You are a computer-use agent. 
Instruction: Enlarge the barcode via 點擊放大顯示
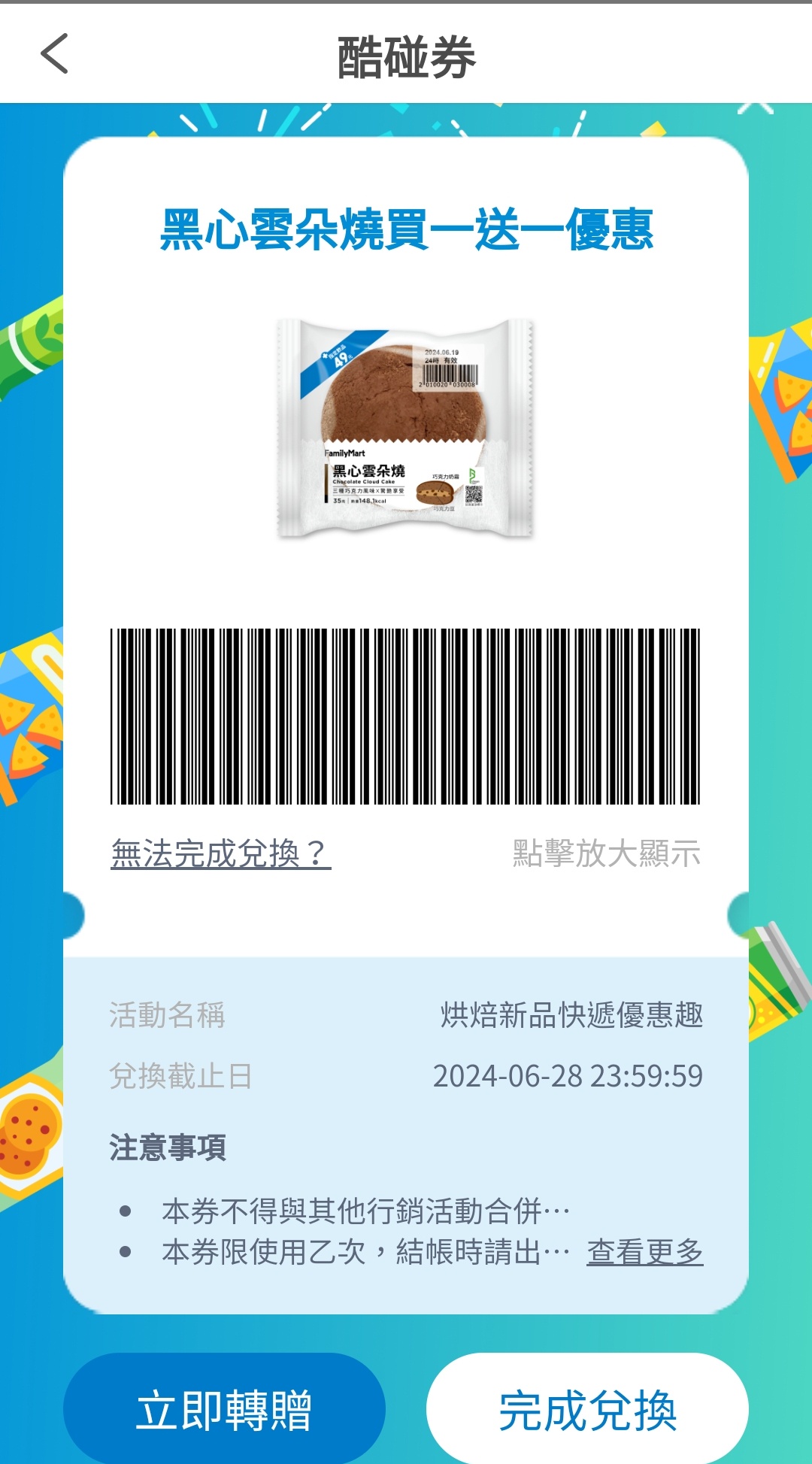click(x=606, y=854)
